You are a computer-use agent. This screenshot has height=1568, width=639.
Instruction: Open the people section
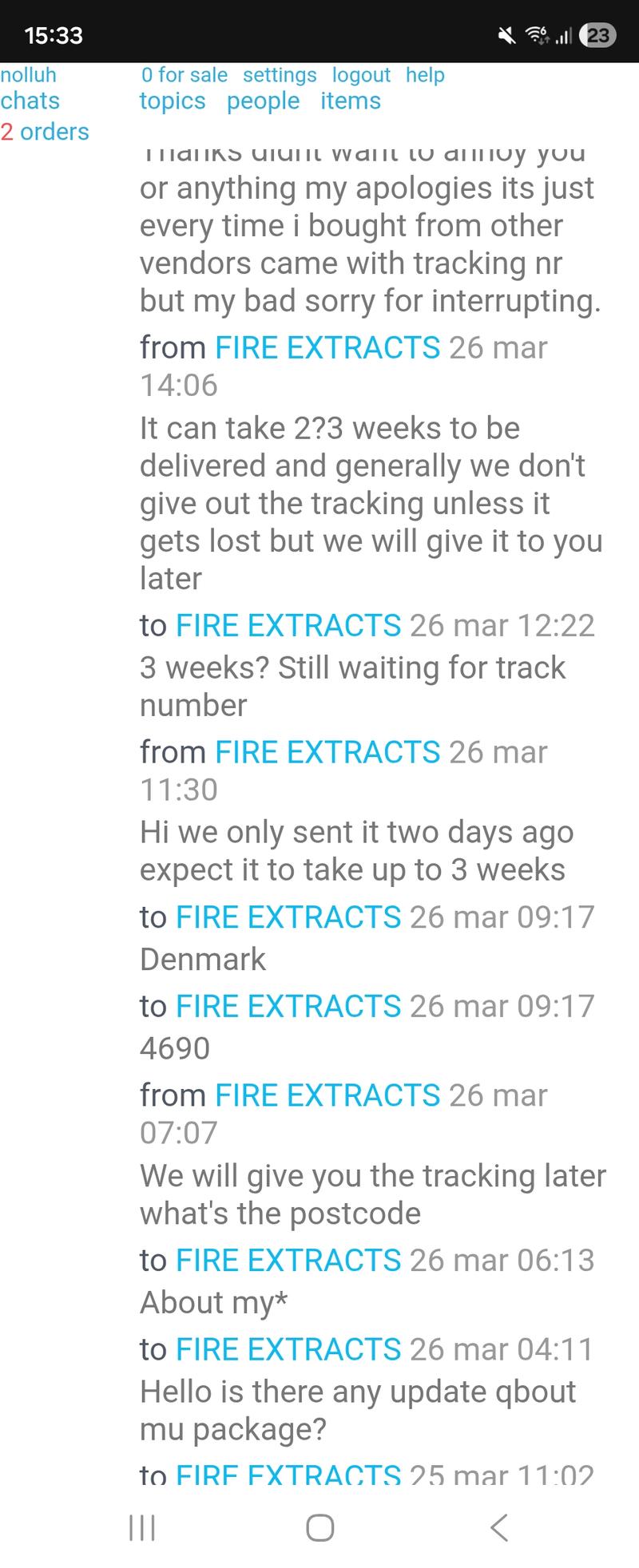point(263,101)
